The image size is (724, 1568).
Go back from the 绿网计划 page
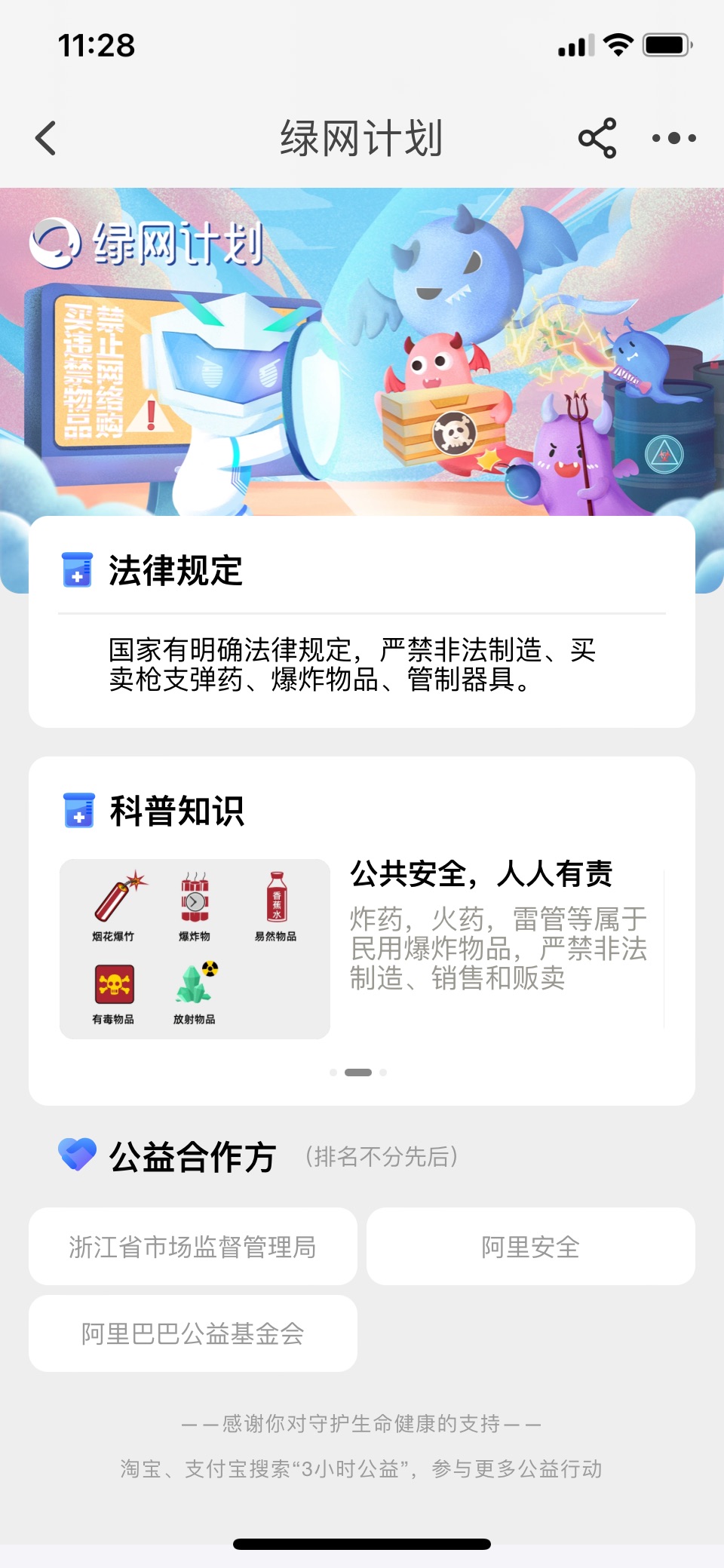[x=46, y=139]
